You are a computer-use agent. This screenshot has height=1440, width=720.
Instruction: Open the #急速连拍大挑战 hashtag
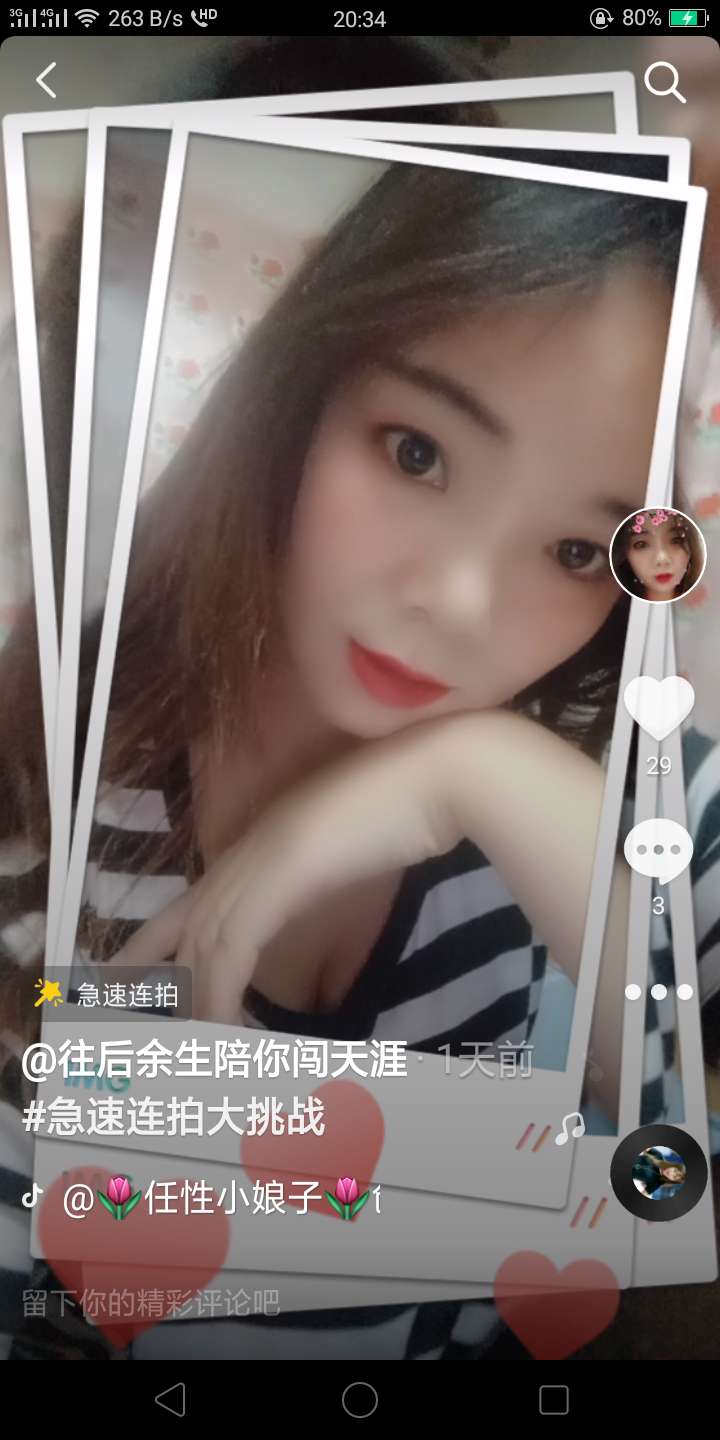click(x=174, y=1117)
